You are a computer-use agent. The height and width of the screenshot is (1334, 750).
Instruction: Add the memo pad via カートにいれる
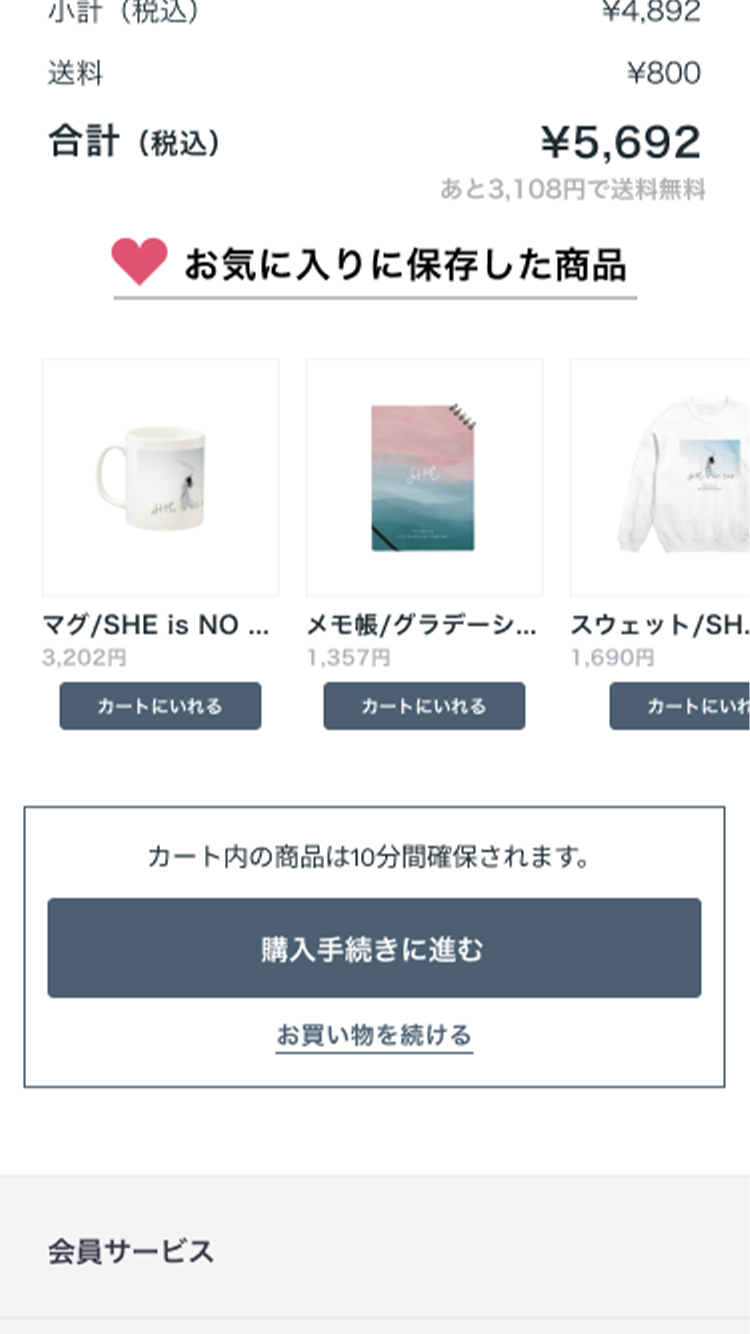pyautogui.click(x=424, y=706)
